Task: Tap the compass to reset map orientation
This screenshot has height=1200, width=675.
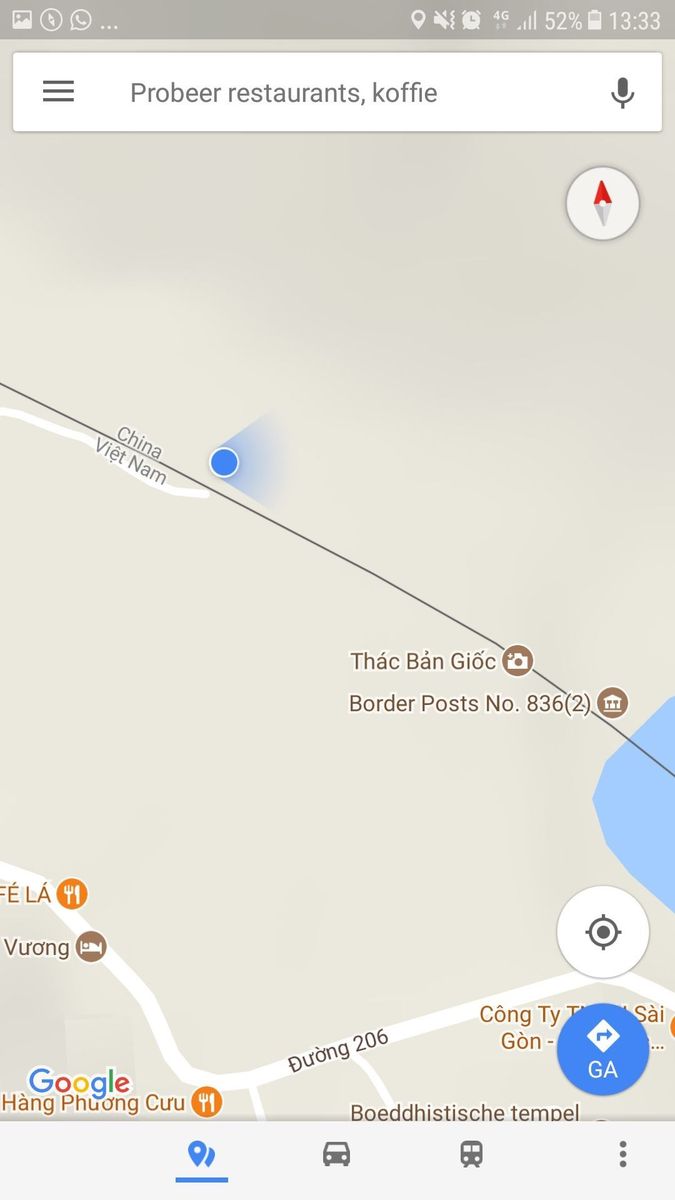Action: [602, 203]
